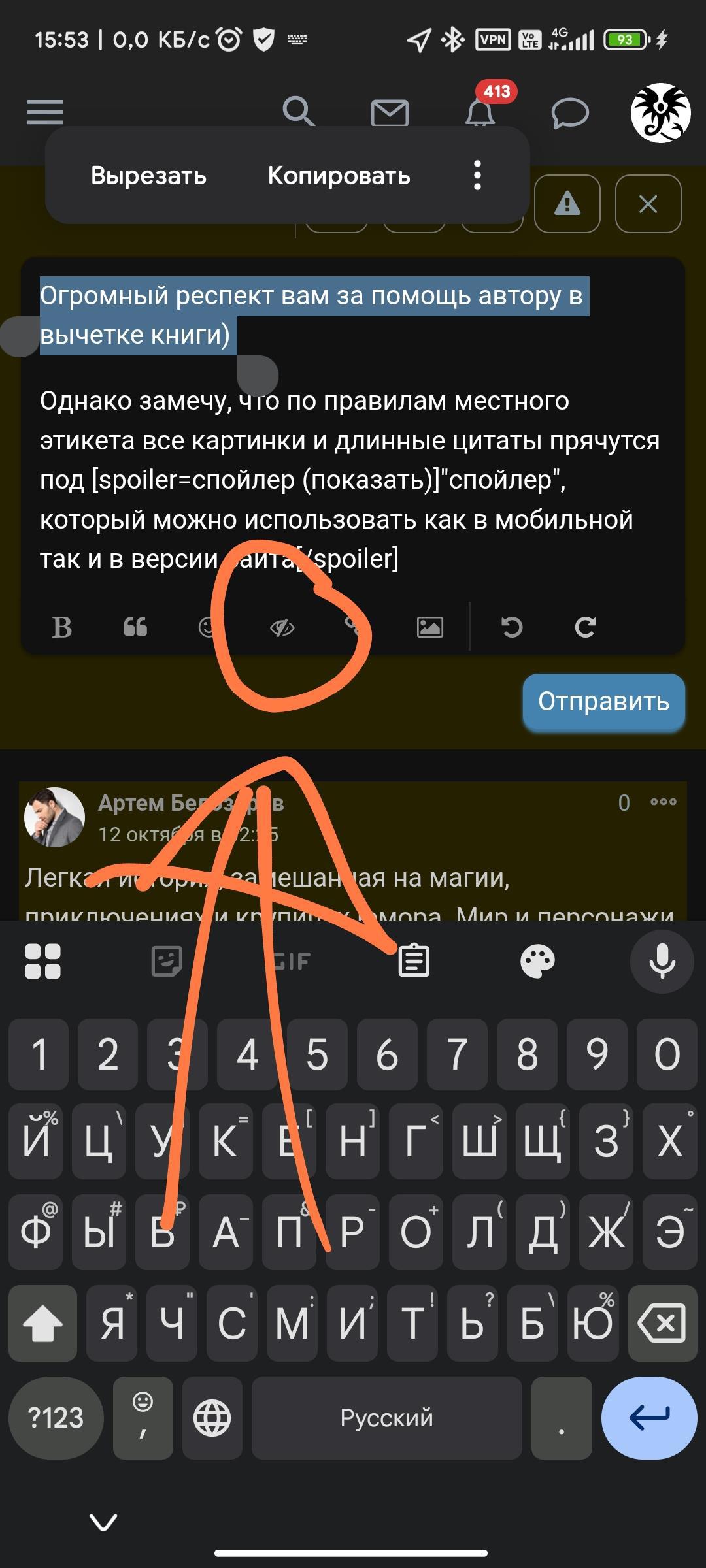Screen dimensions: 706x1568
Task: Insert a quote block
Action: pyautogui.click(x=135, y=627)
